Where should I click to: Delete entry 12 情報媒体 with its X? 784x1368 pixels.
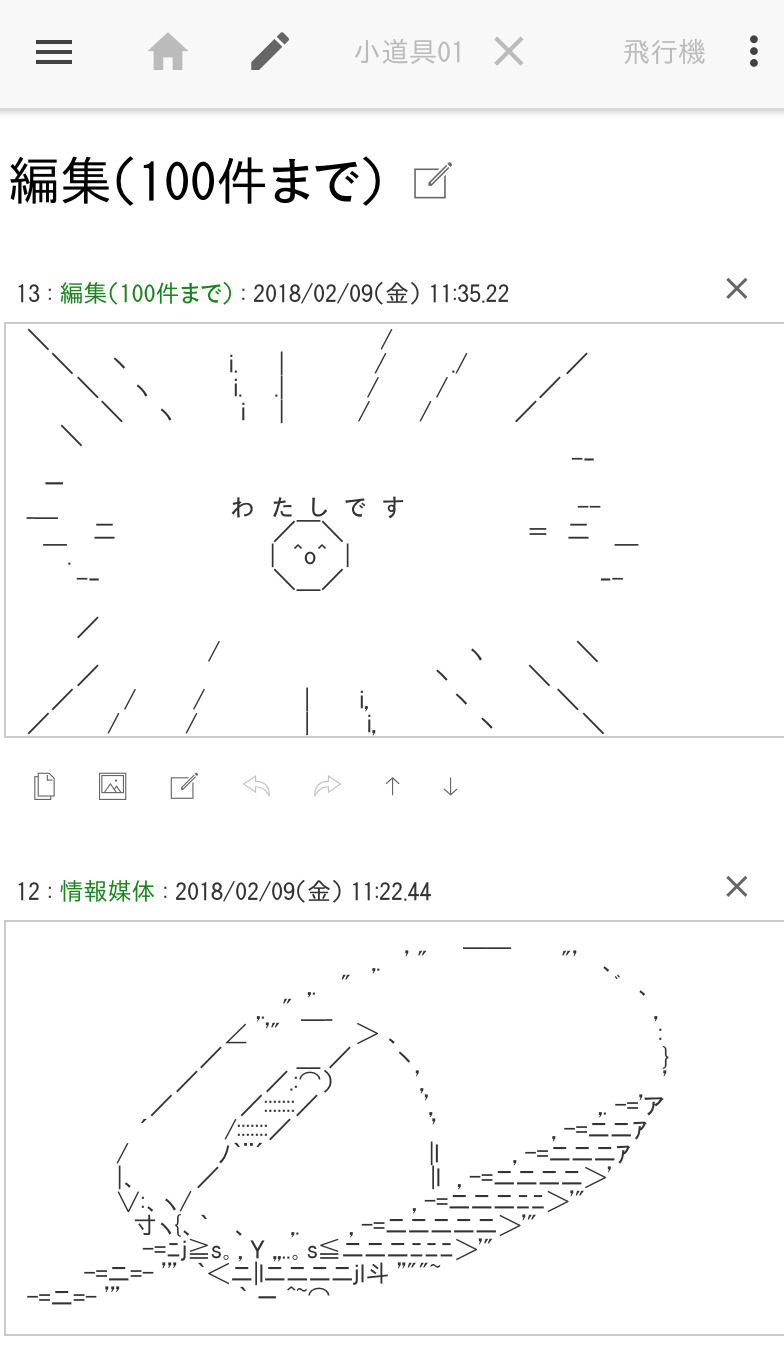tap(736, 886)
